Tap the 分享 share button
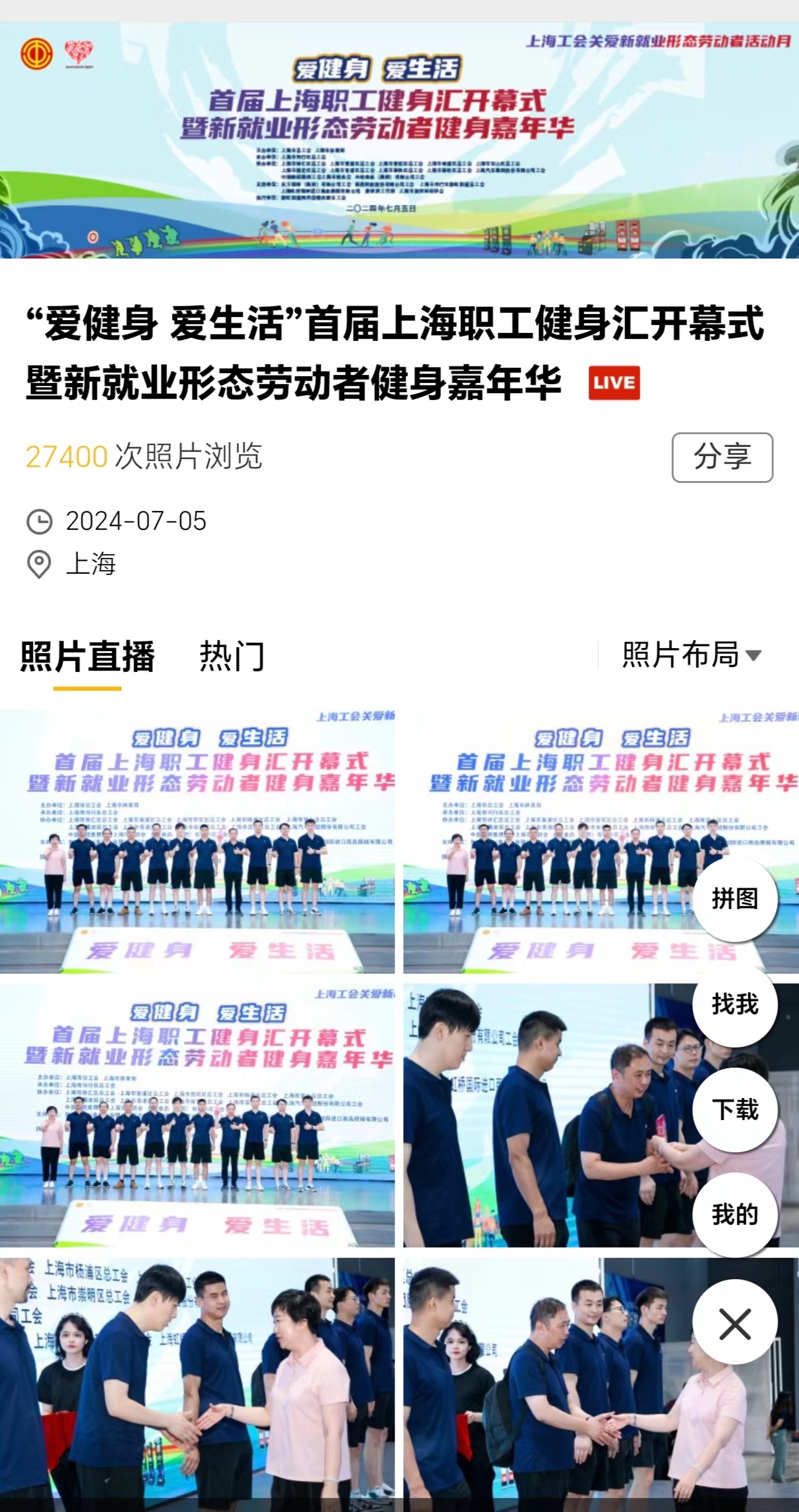Image resolution: width=799 pixels, height=1512 pixels. tap(722, 457)
